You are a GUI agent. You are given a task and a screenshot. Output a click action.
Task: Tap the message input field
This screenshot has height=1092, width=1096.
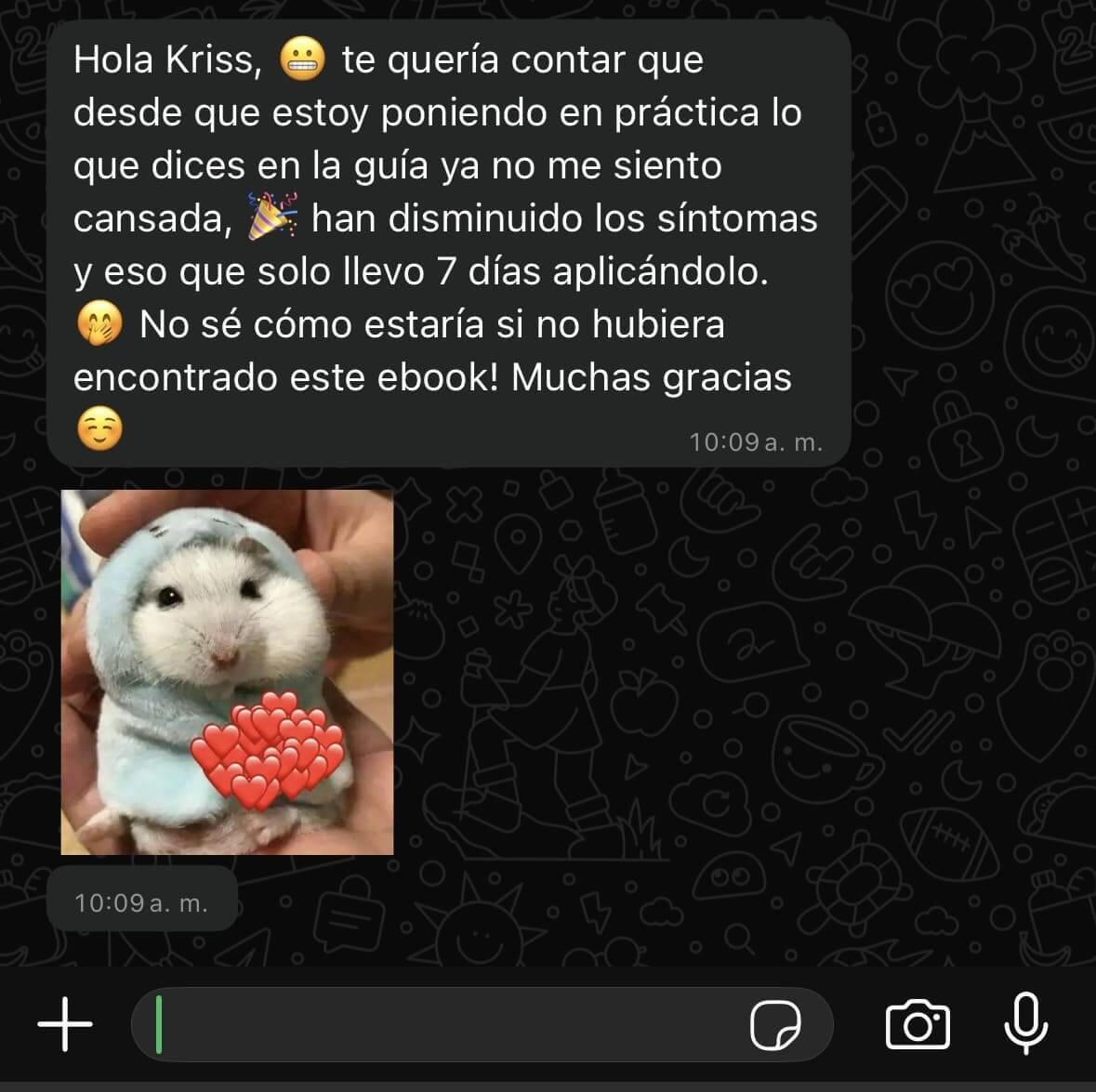pyautogui.click(x=446, y=1025)
